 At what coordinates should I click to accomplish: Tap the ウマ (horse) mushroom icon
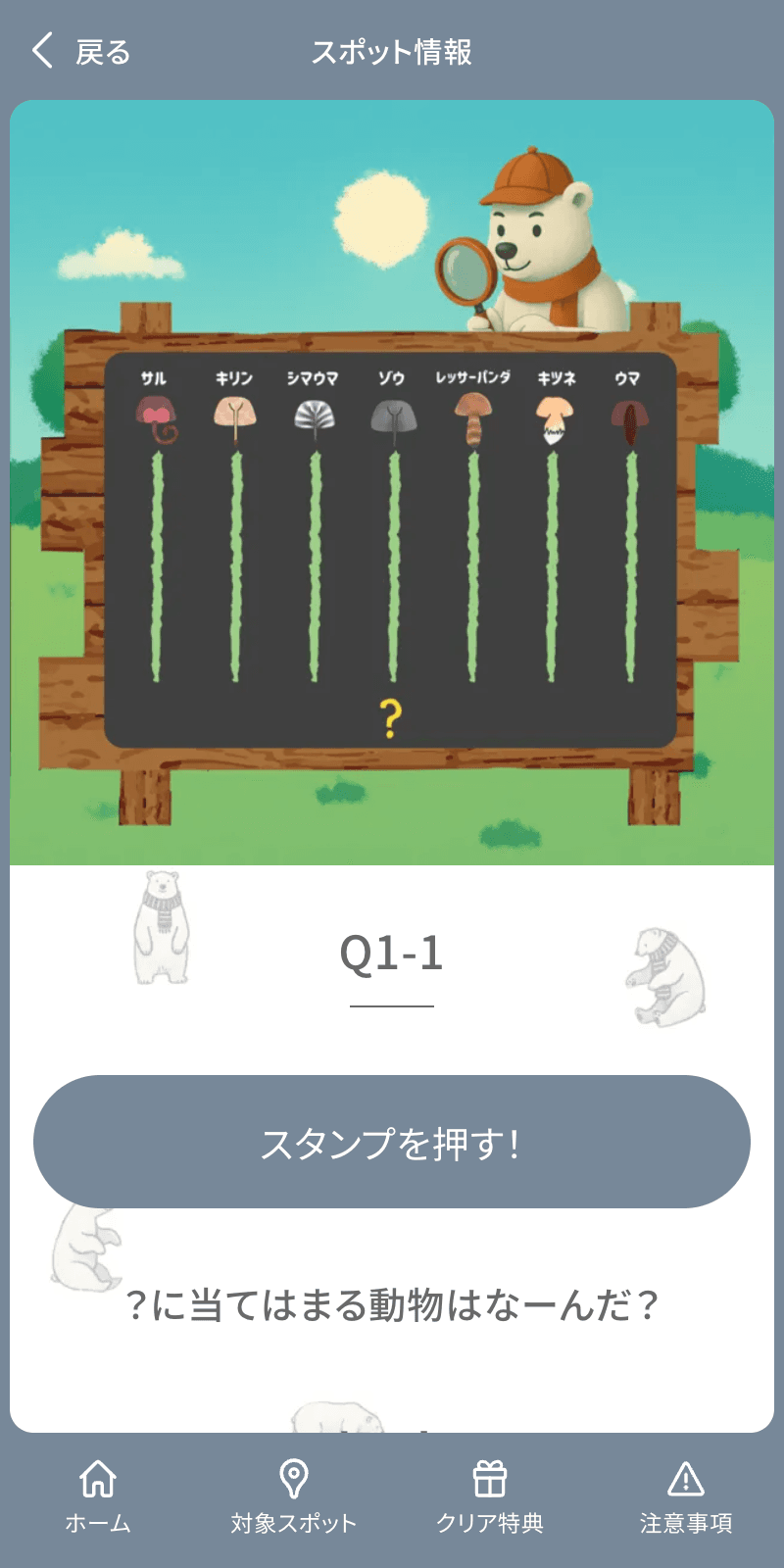tap(629, 416)
